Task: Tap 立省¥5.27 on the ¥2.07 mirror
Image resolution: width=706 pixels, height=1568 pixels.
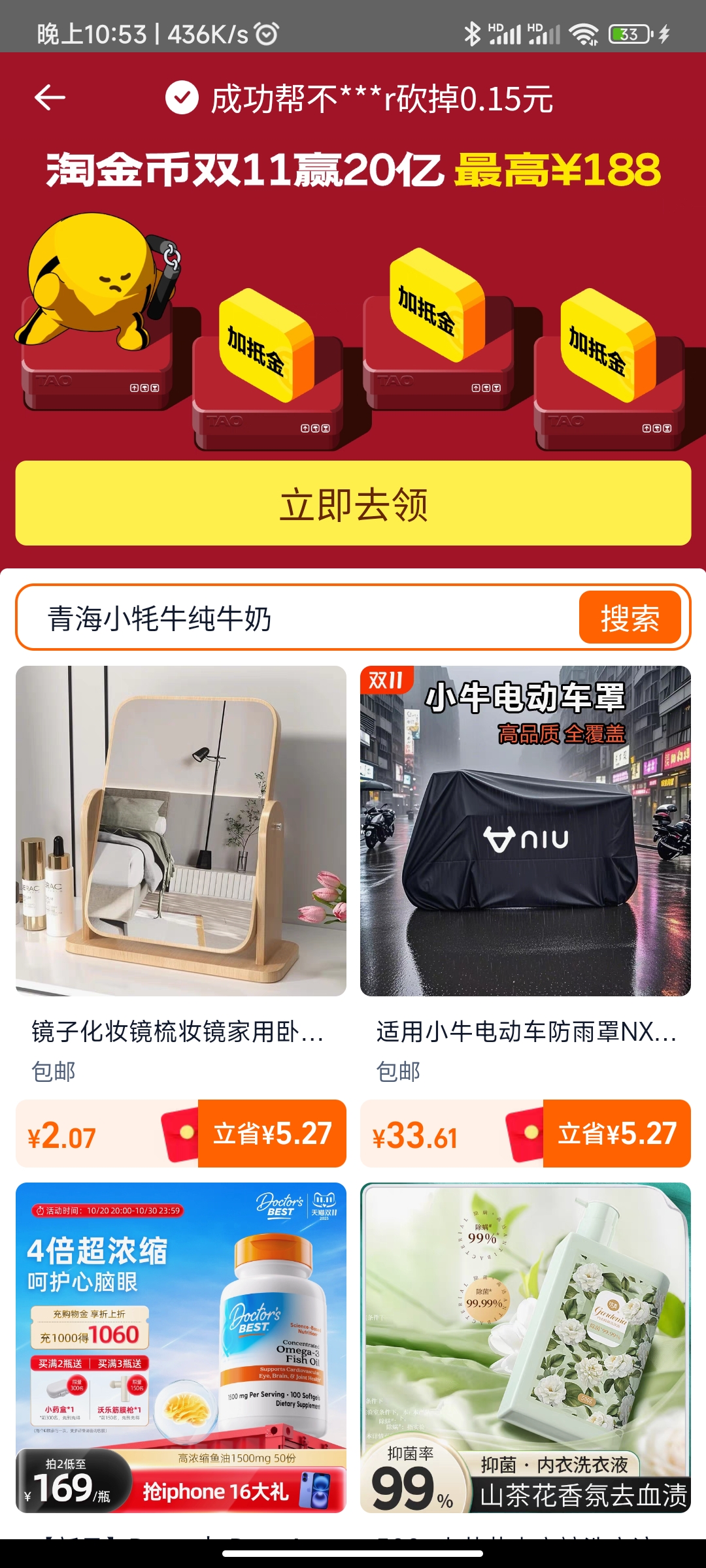Action: 272,1134
